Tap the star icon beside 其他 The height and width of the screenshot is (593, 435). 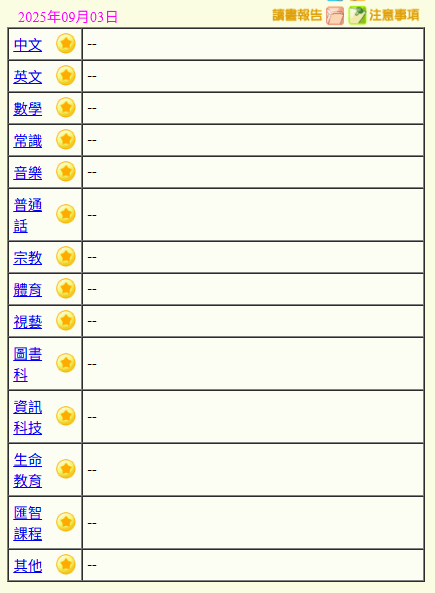click(66, 564)
